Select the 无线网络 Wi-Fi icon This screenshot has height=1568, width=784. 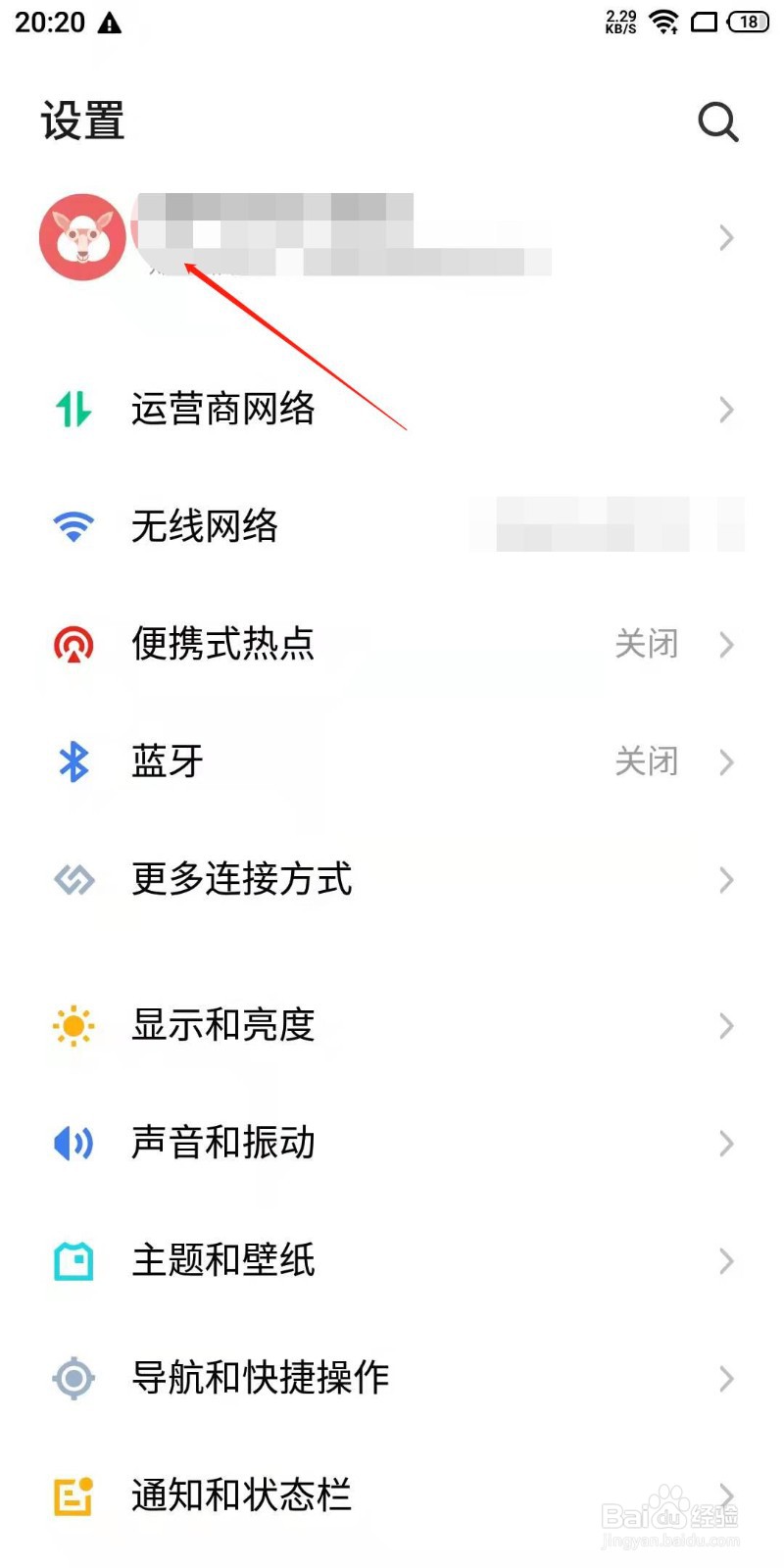click(x=73, y=526)
